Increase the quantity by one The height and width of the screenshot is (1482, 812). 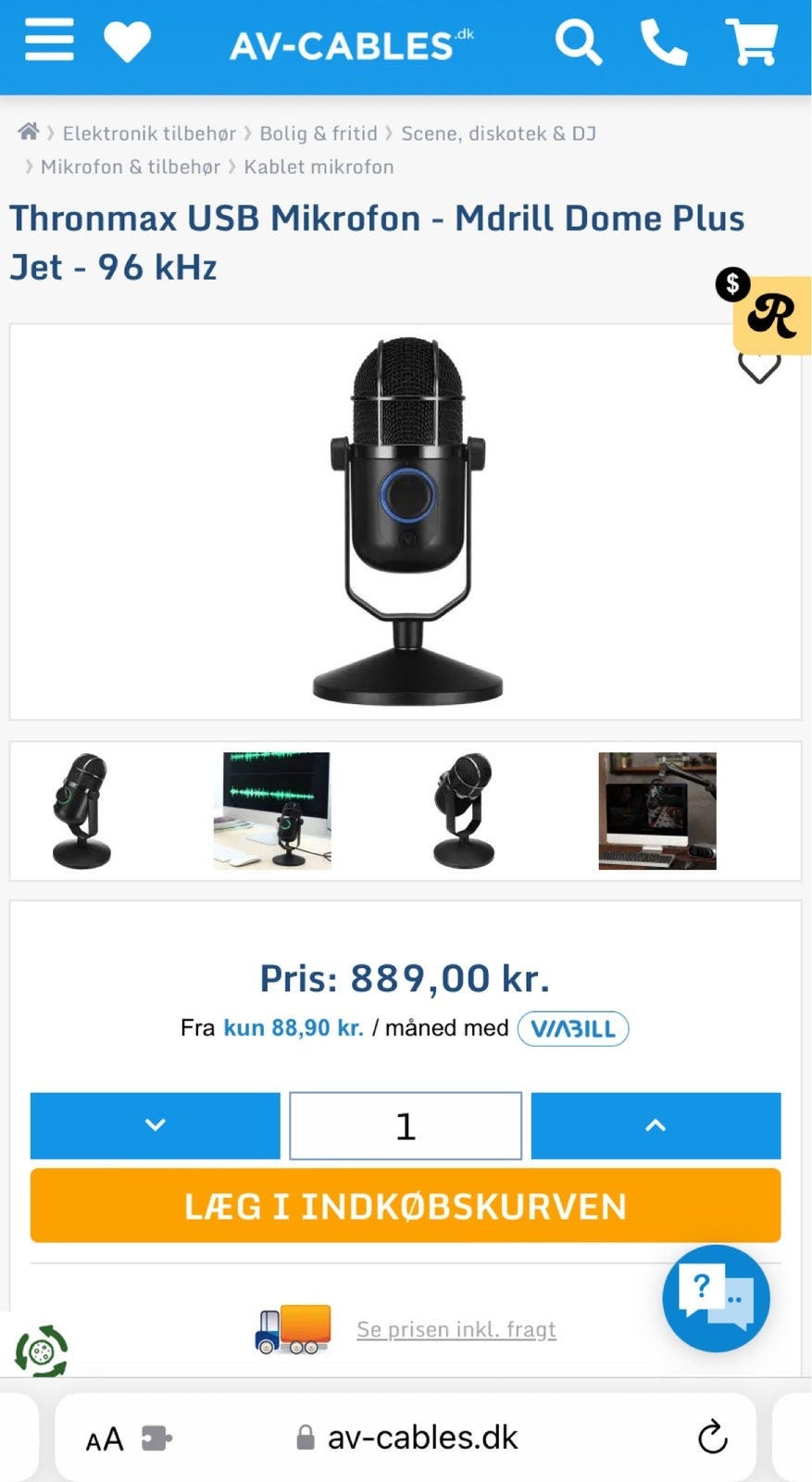(656, 1125)
